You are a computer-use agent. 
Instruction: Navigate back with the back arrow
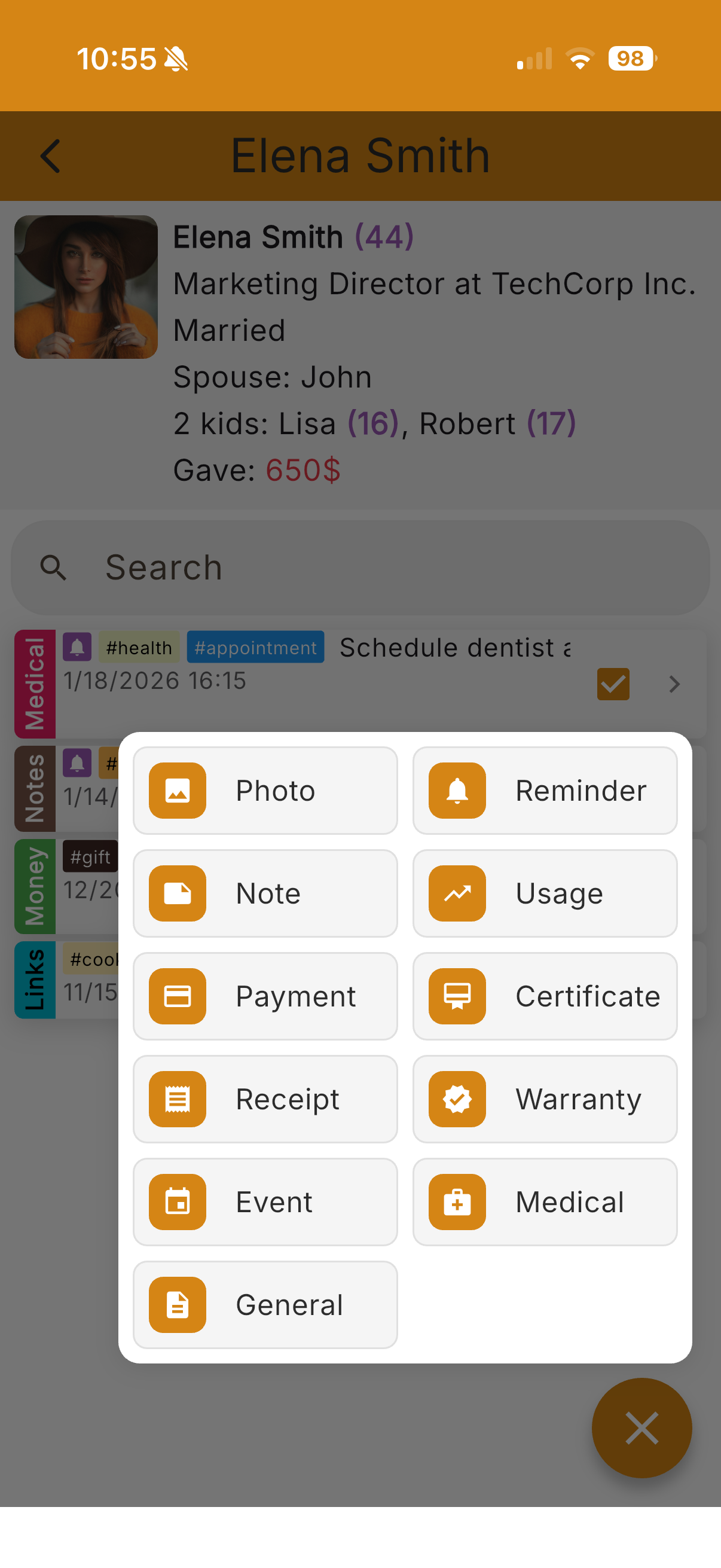pos(50,156)
